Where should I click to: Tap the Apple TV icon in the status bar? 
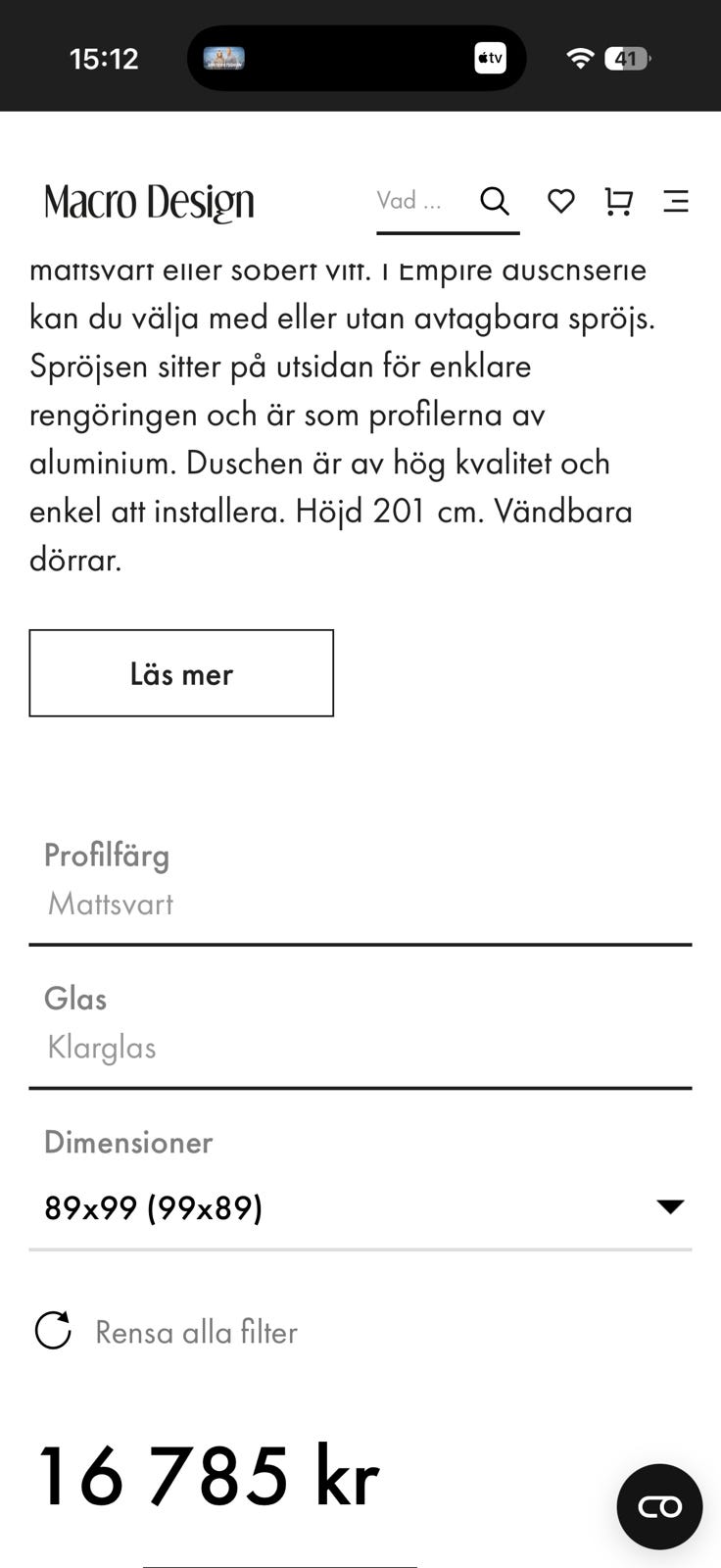488,58
